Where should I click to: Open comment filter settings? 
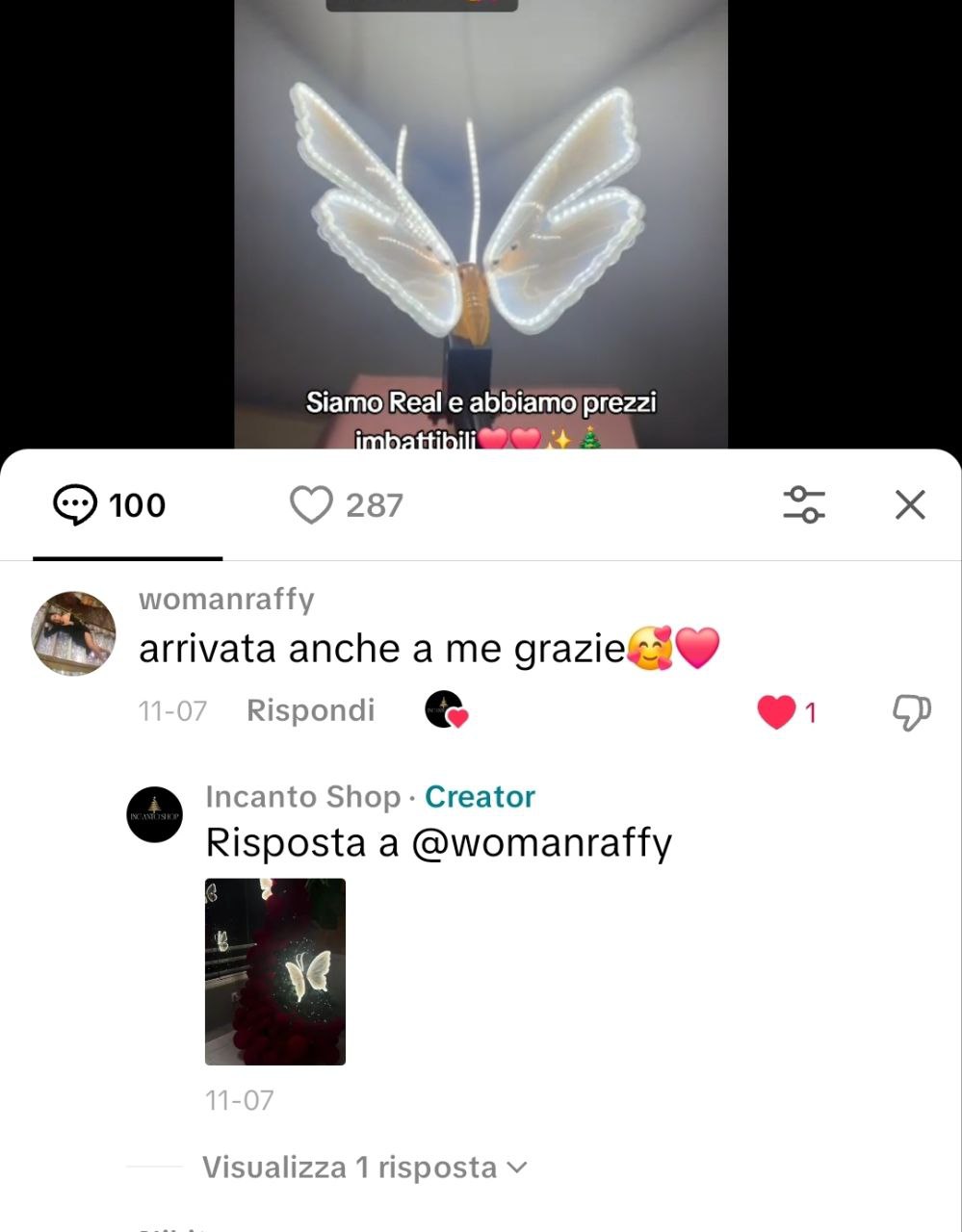click(x=804, y=504)
